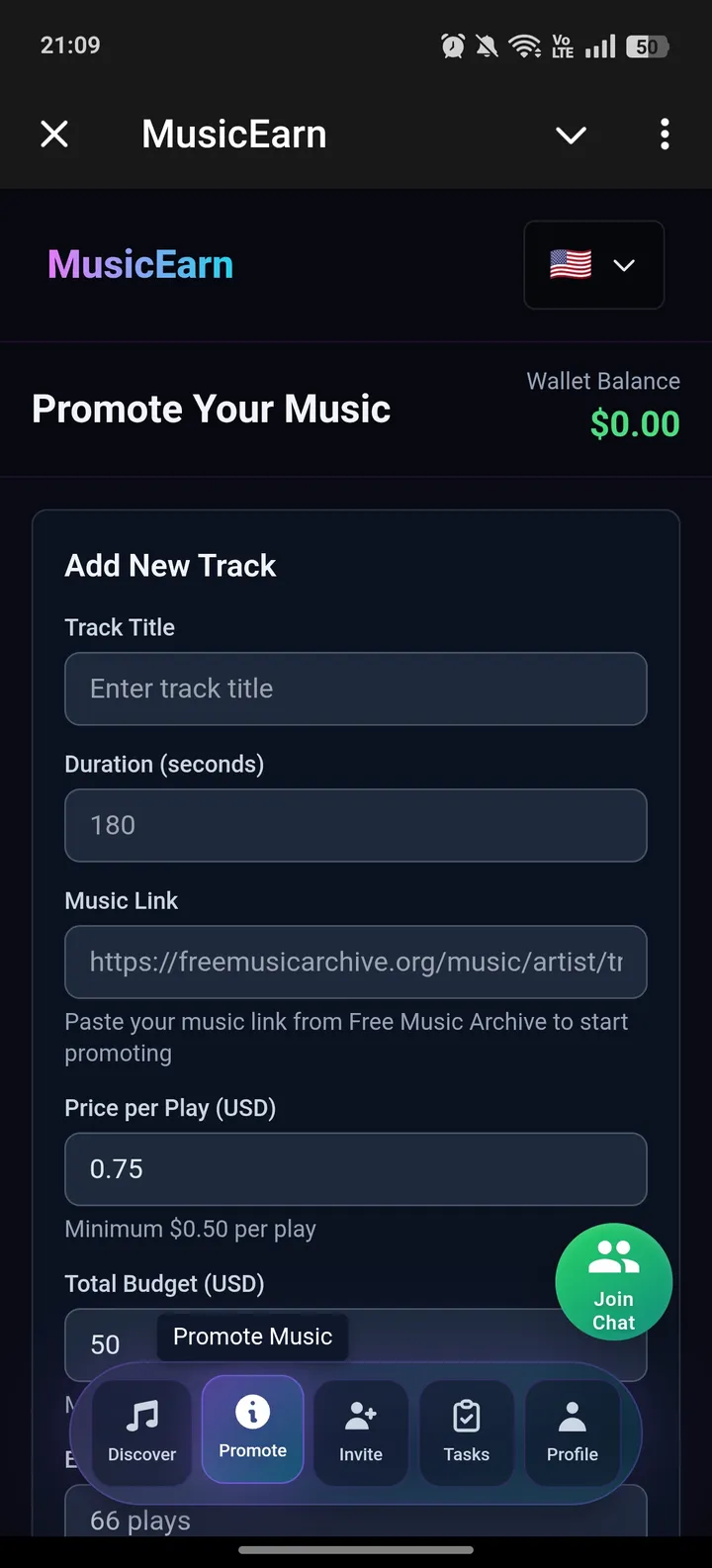This screenshot has height=1568, width=712.
Task: Tap the US flag language icon
Action: click(x=571, y=265)
